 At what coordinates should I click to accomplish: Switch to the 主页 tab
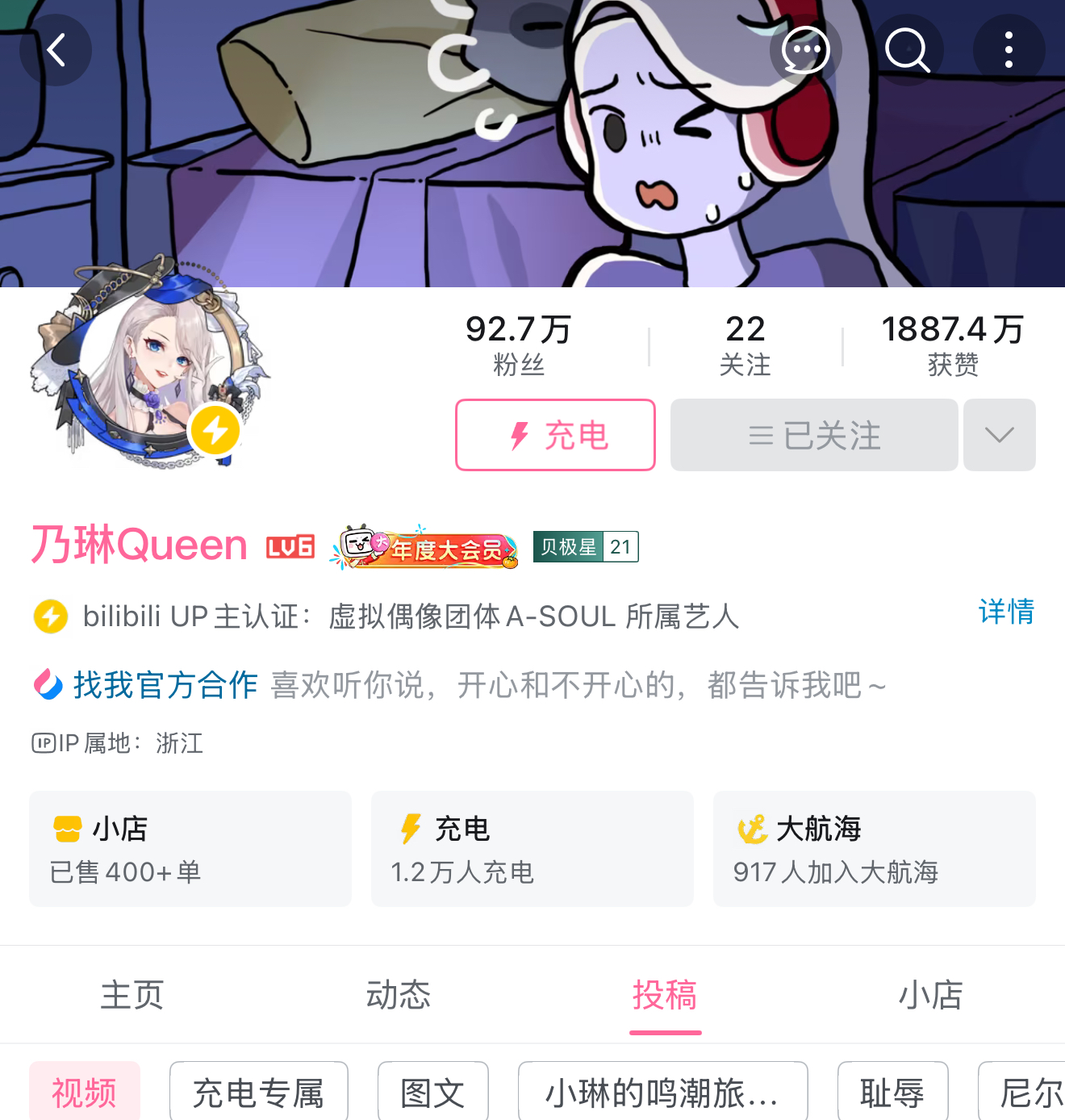pyautogui.click(x=132, y=995)
